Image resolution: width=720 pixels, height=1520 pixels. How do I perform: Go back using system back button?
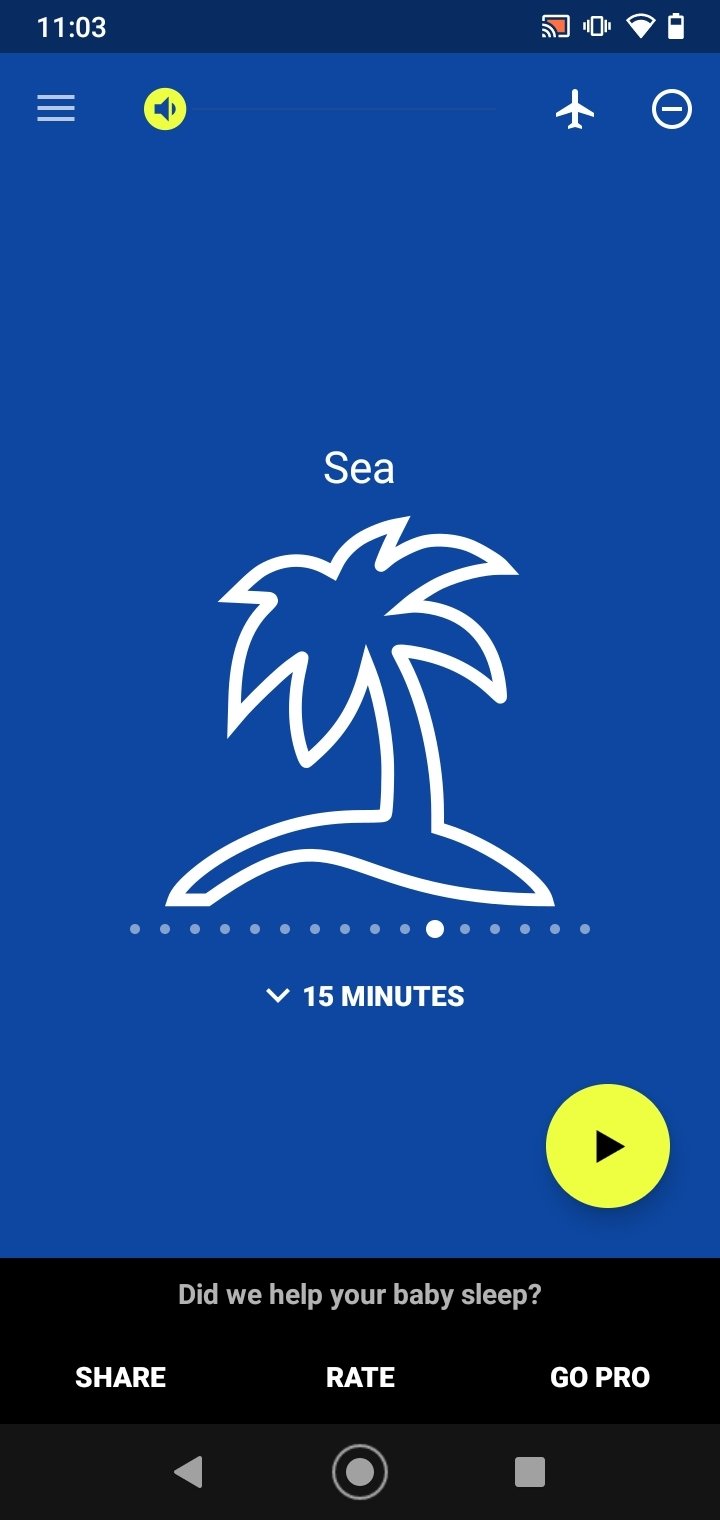(x=188, y=1471)
